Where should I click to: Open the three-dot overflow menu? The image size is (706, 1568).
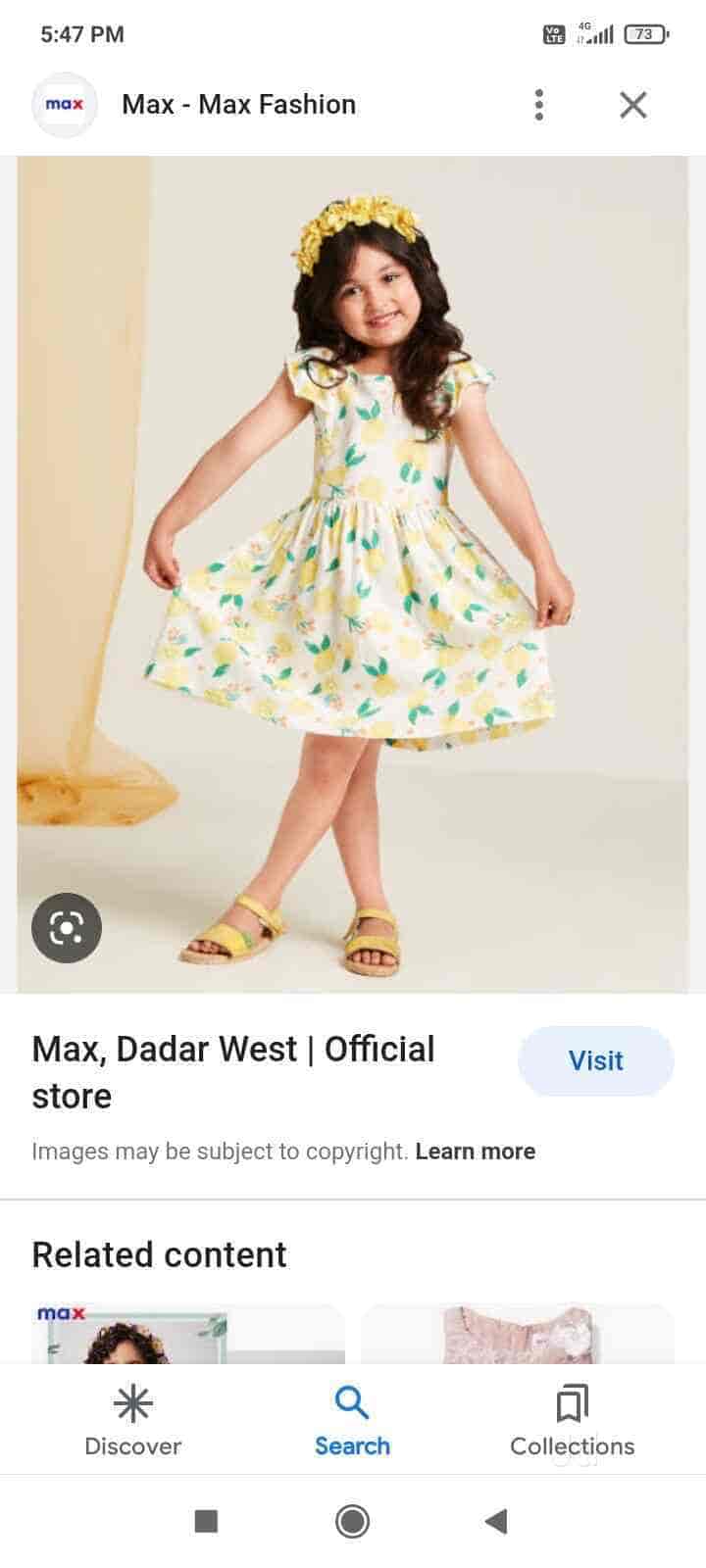click(538, 105)
